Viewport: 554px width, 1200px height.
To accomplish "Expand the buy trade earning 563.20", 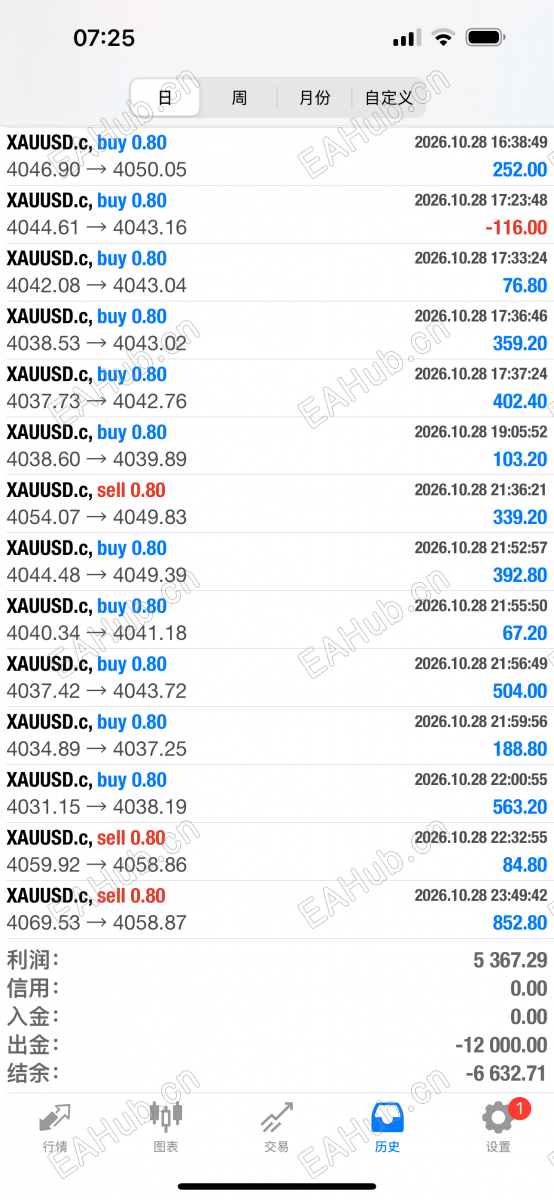I will [x=277, y=793].
